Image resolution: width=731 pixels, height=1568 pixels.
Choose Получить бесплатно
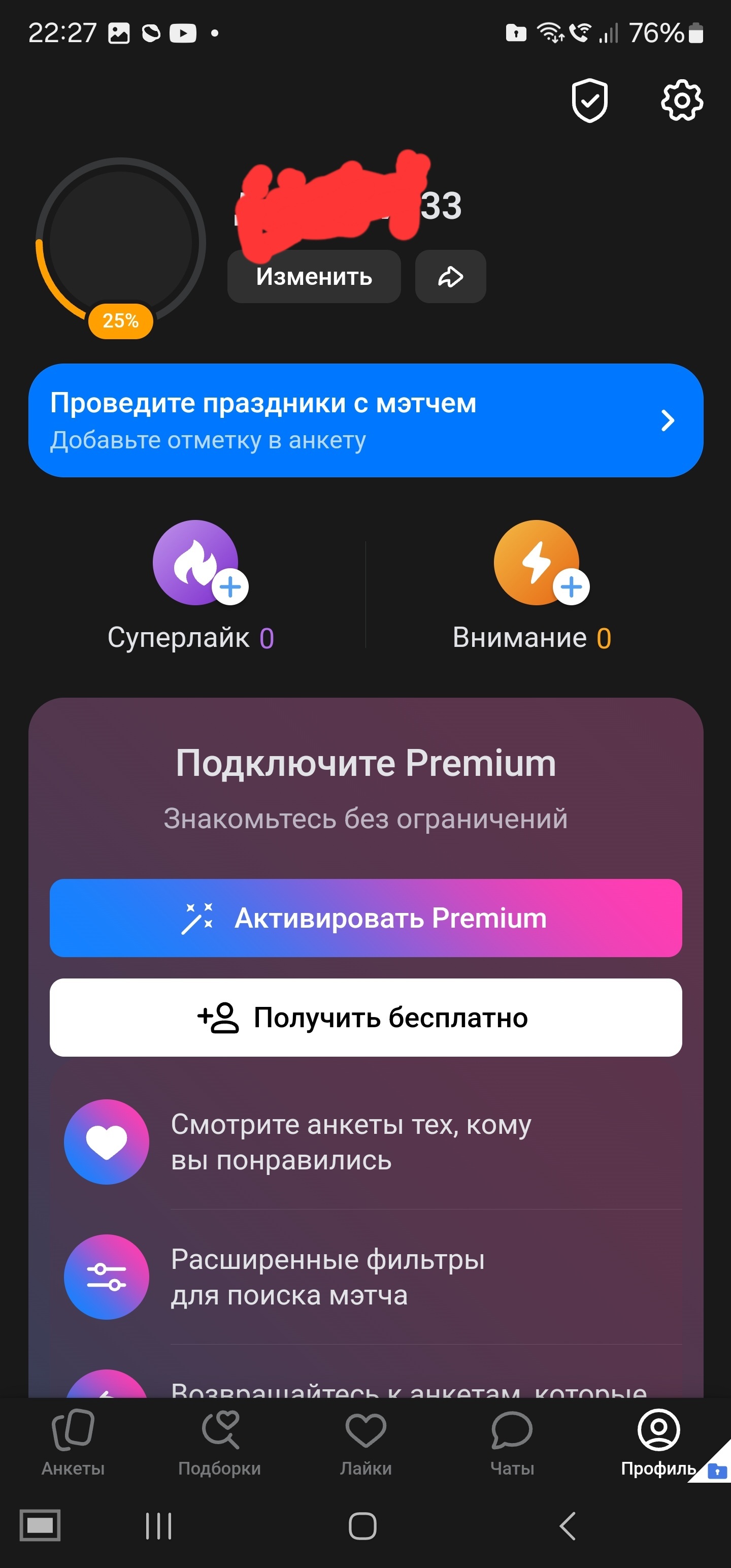click(365, 1018)
